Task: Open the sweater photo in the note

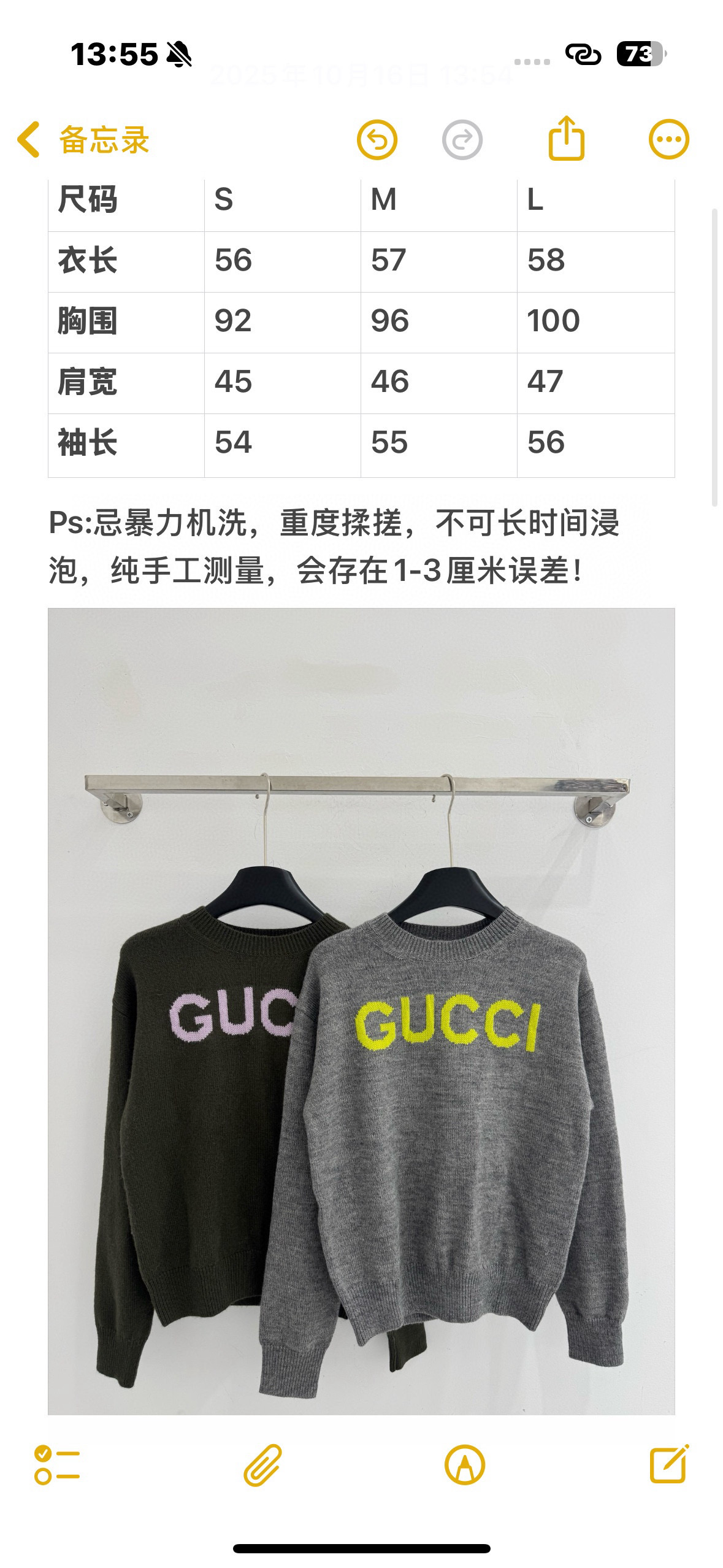Action: [x=361, y=1011]
